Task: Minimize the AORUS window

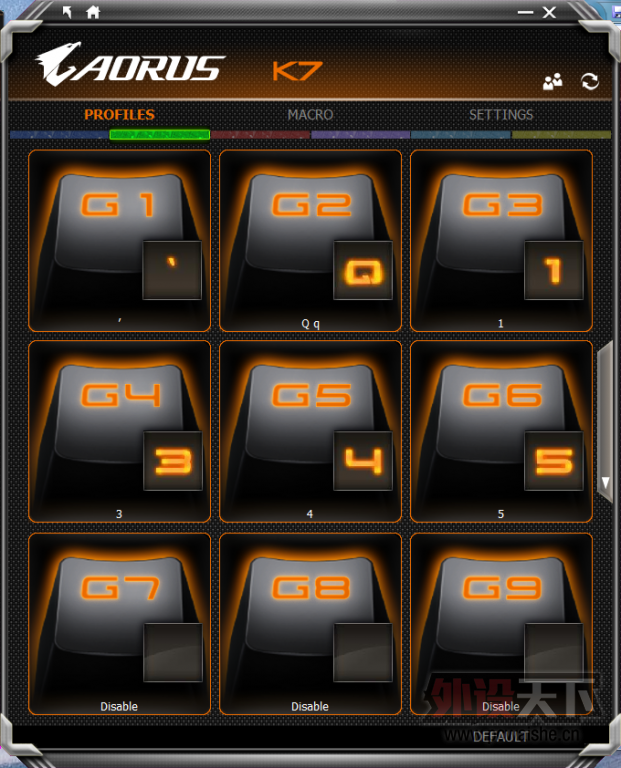Action: coord(526,12)
